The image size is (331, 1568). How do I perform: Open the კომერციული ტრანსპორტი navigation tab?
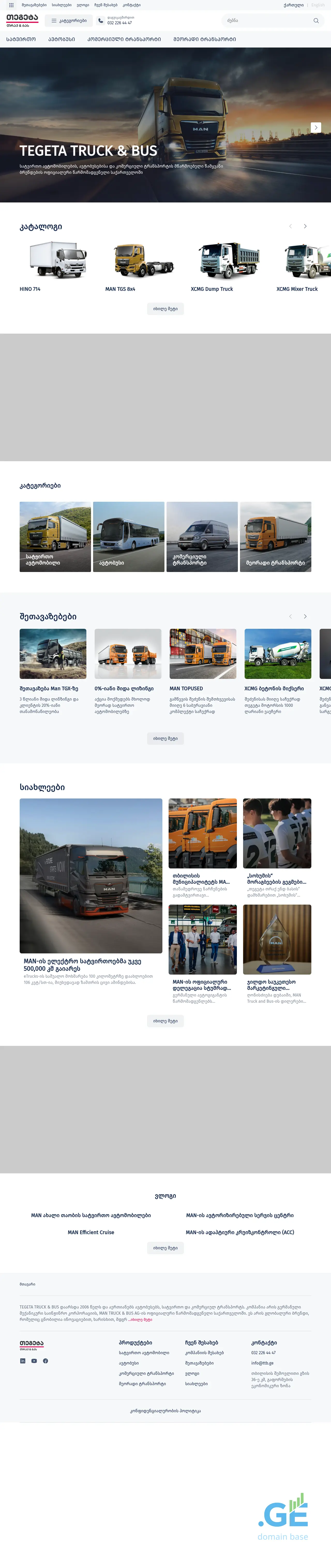coord(124,39)
